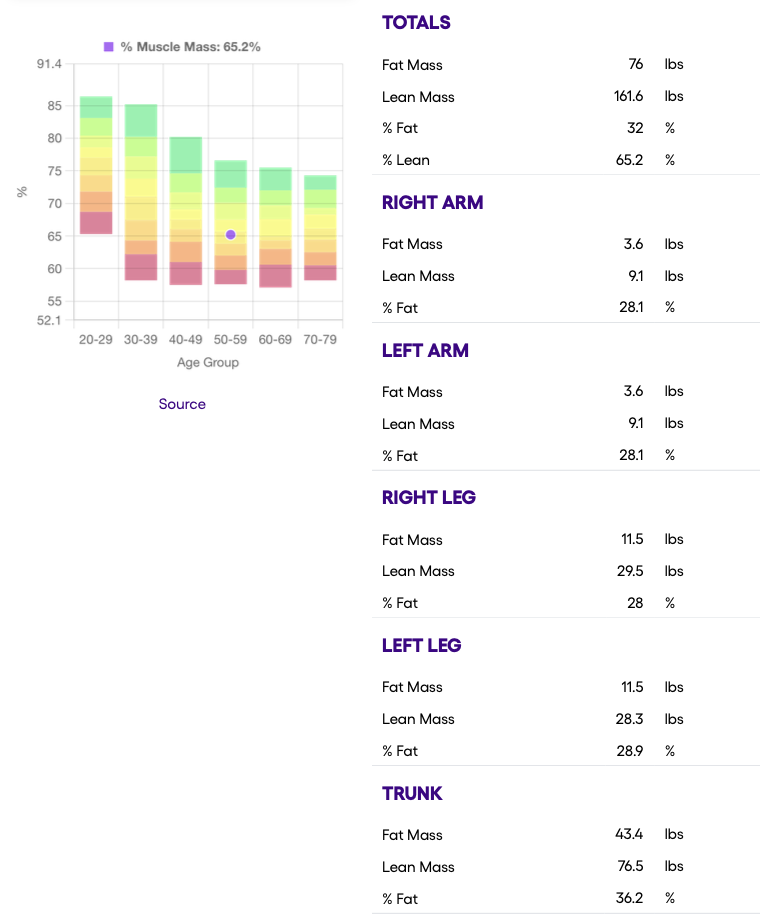Open the Source link below the chart
Image resolution: width=778 pixels, height=922 pixels.
(x=182, y=404)
